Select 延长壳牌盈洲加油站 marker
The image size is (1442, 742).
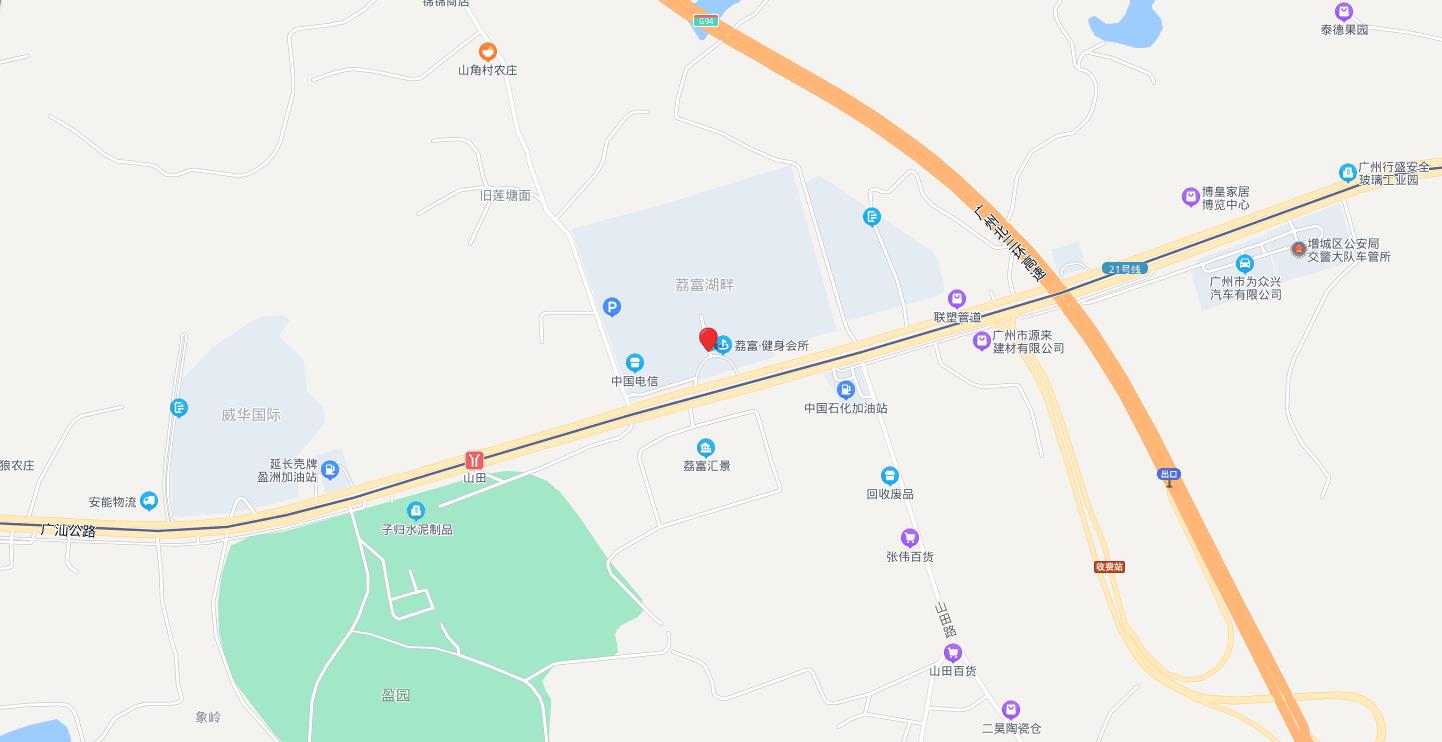pyautogui.click(x=331, y=470)
